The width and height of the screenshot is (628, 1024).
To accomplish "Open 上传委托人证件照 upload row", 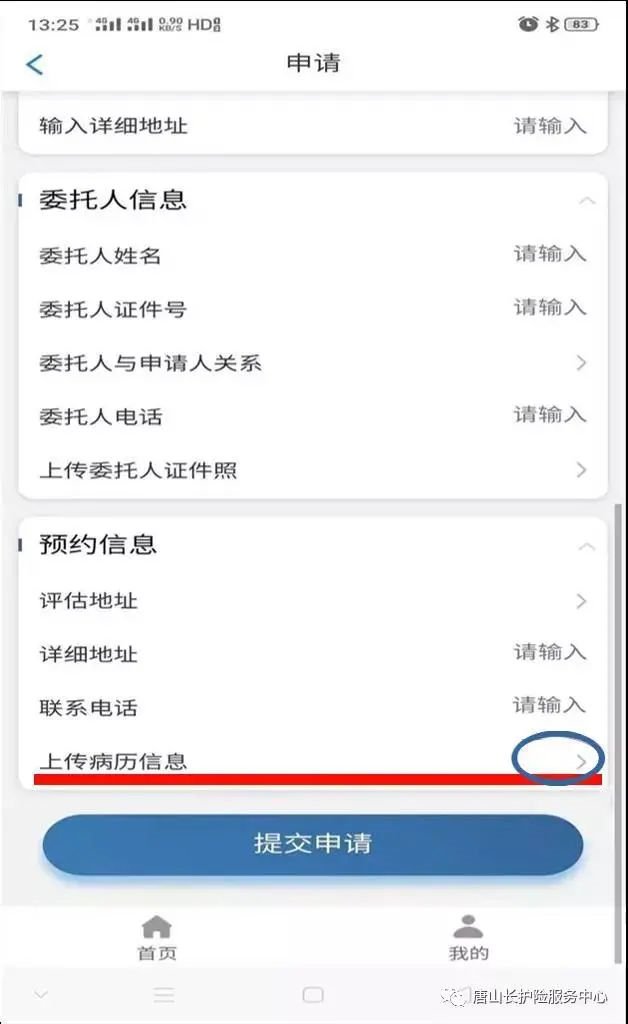I will 580,470.
